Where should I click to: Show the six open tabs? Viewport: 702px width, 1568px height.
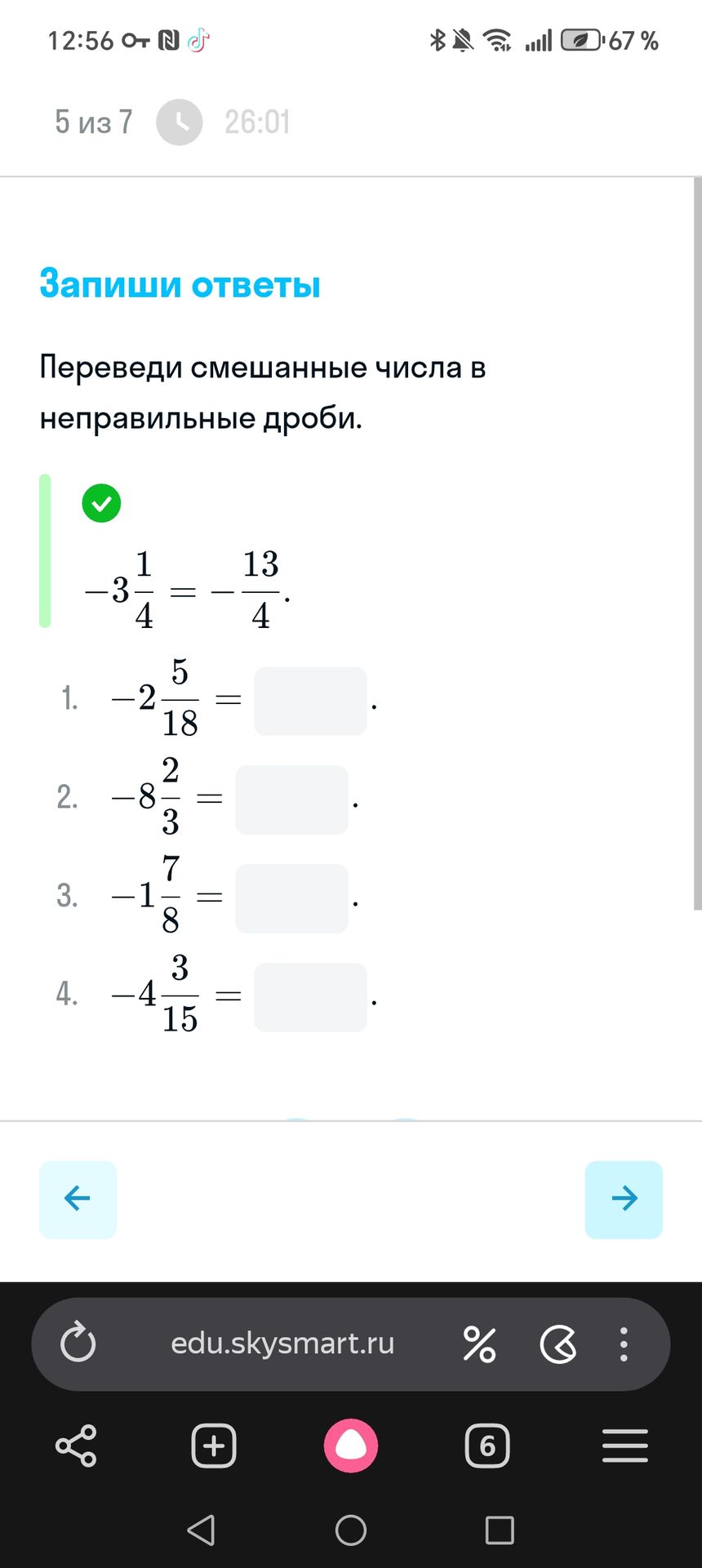pos(487,1446)
